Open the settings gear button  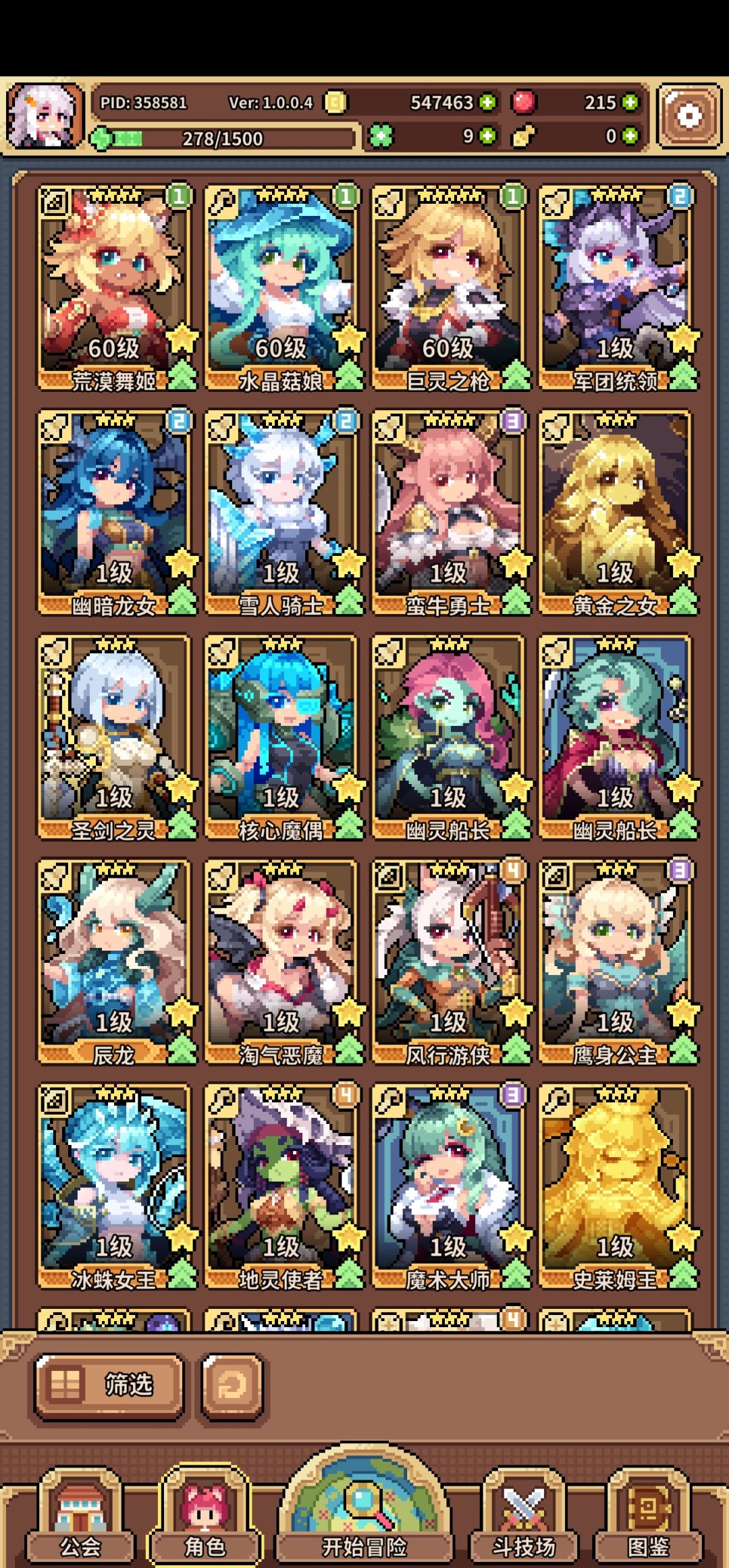click(689, 116)
